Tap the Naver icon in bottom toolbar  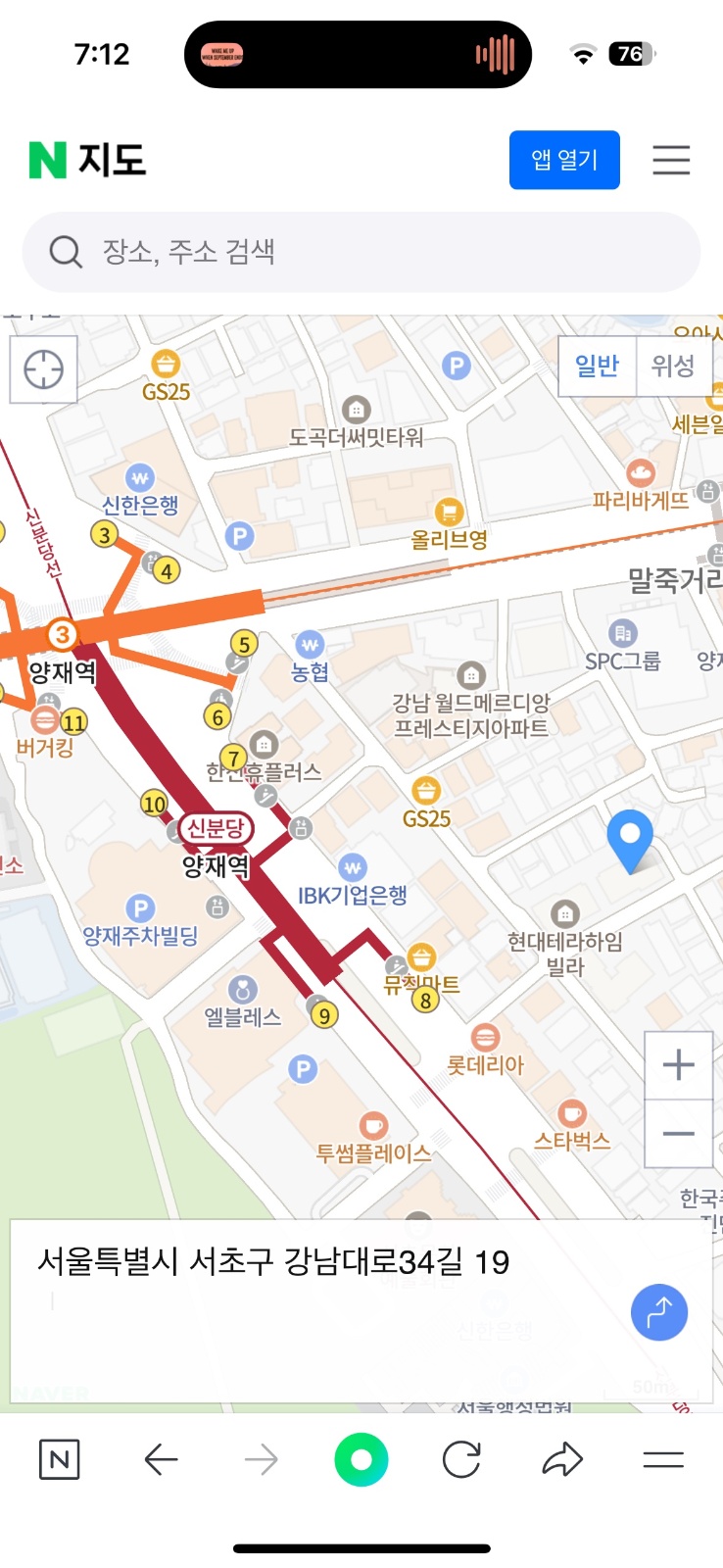pos(59,1458)
